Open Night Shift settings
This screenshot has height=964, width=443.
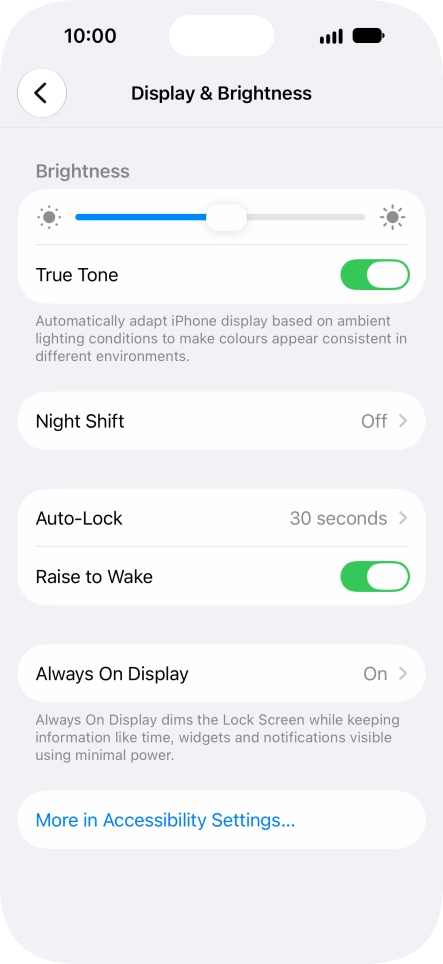221,421
